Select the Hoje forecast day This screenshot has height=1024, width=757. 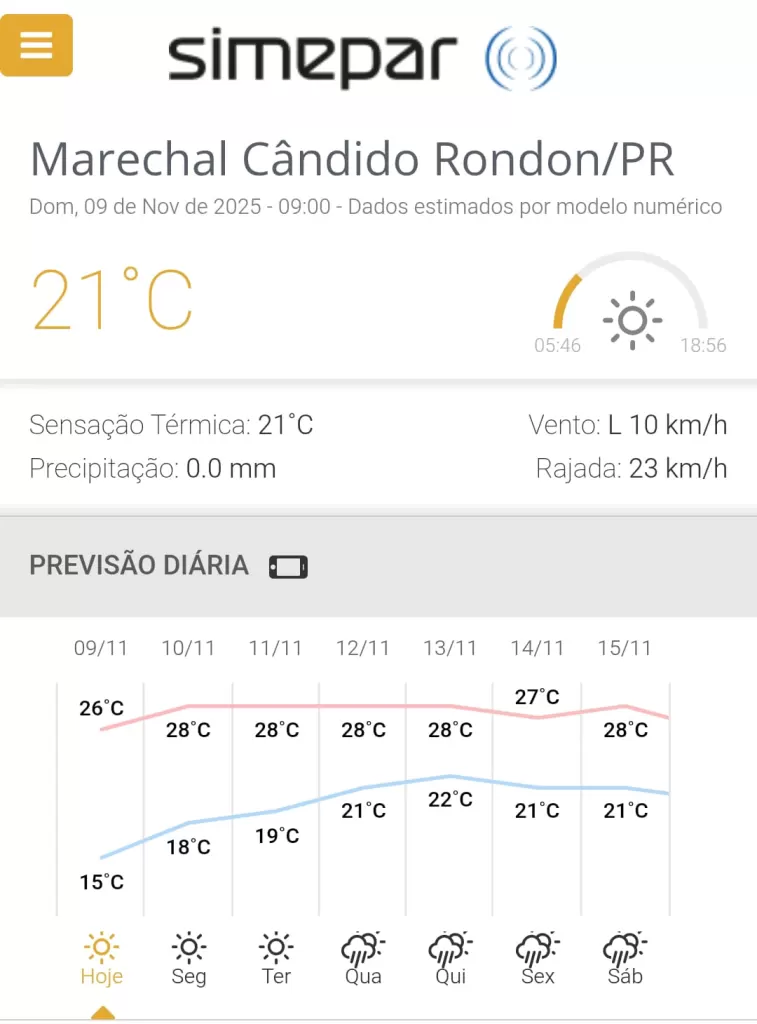pyautogui.click(x=101, y=958)
